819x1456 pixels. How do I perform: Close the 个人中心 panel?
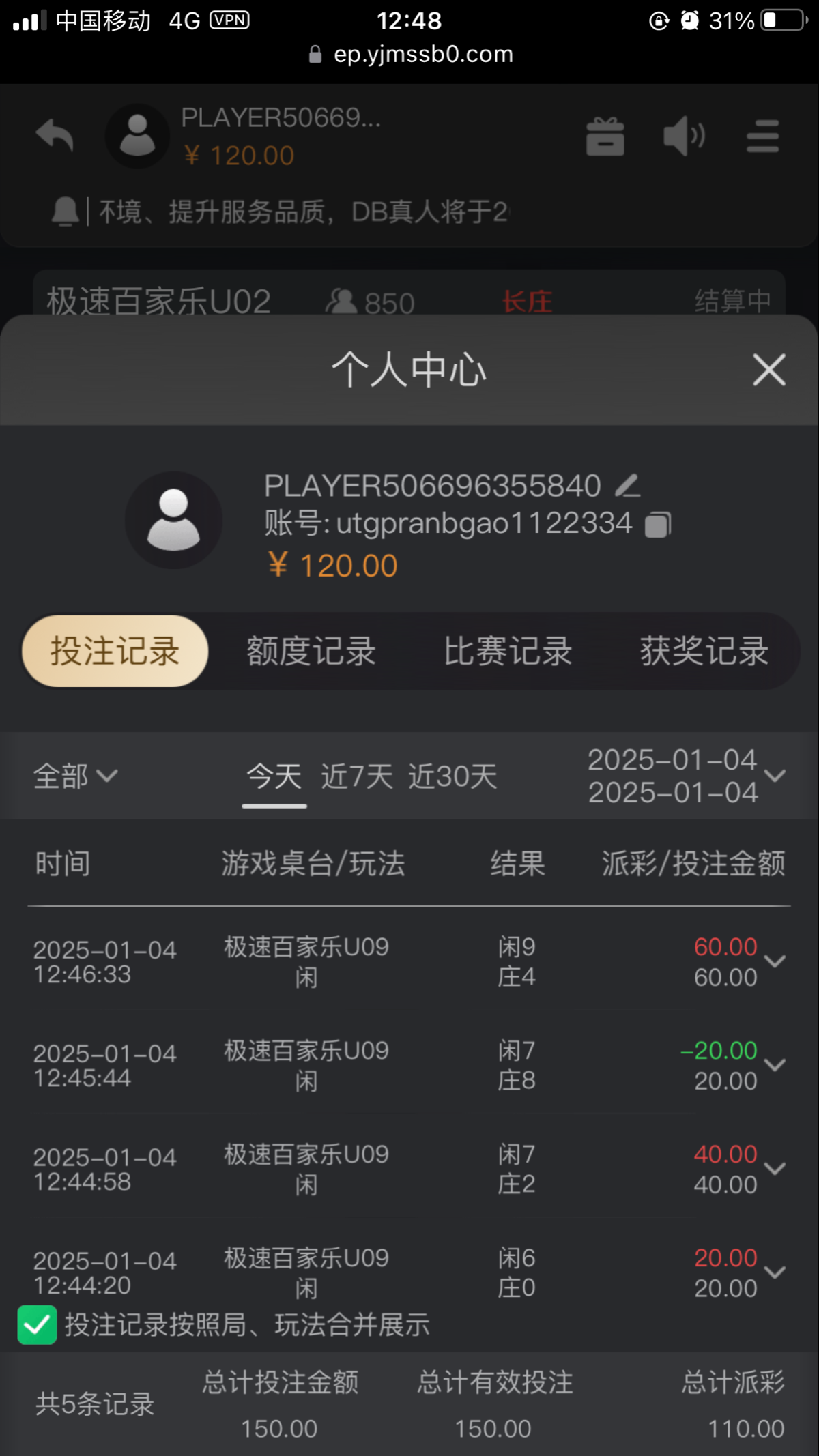coord(769,370)
